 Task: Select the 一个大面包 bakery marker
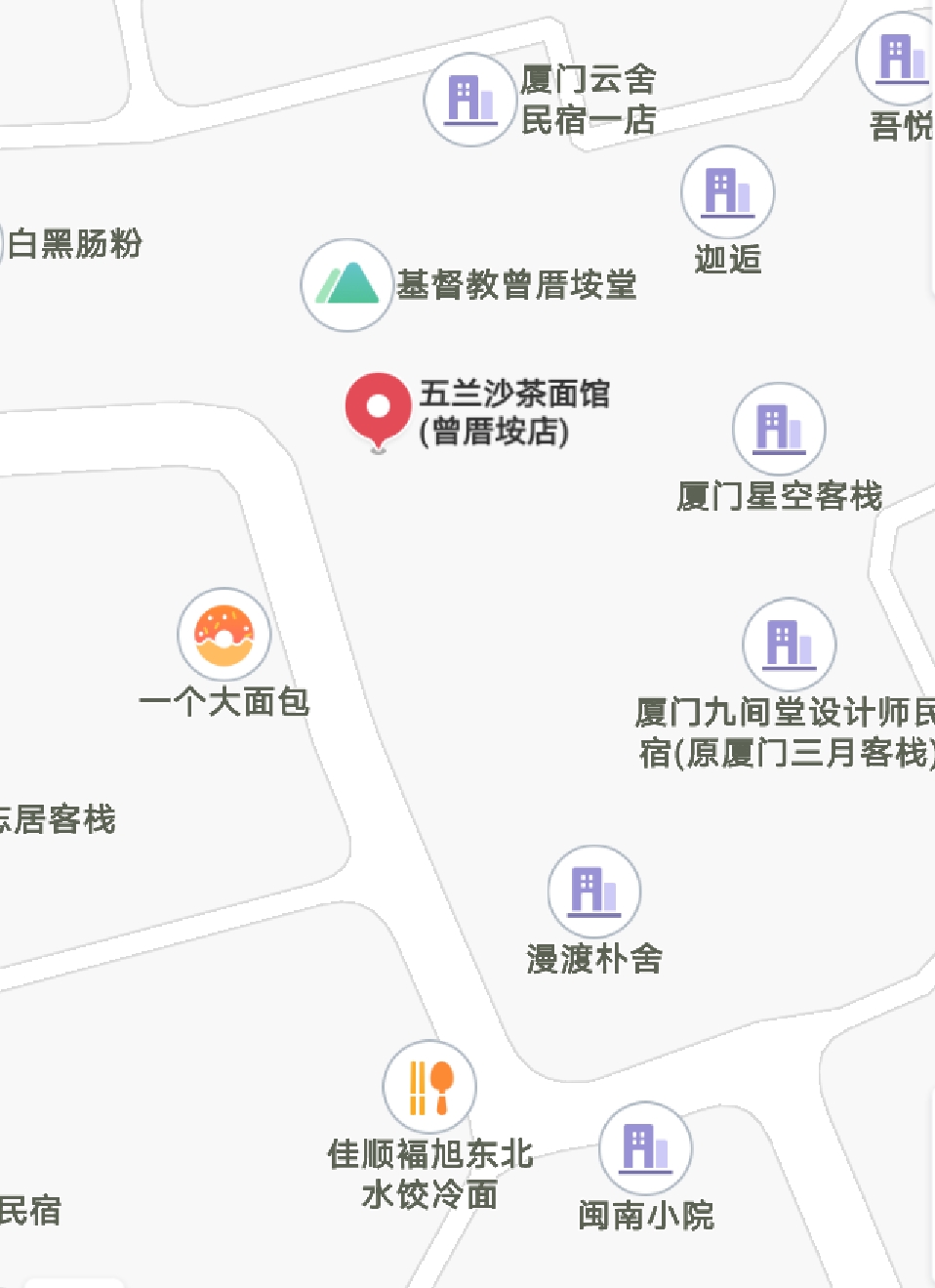pos(224,635)
